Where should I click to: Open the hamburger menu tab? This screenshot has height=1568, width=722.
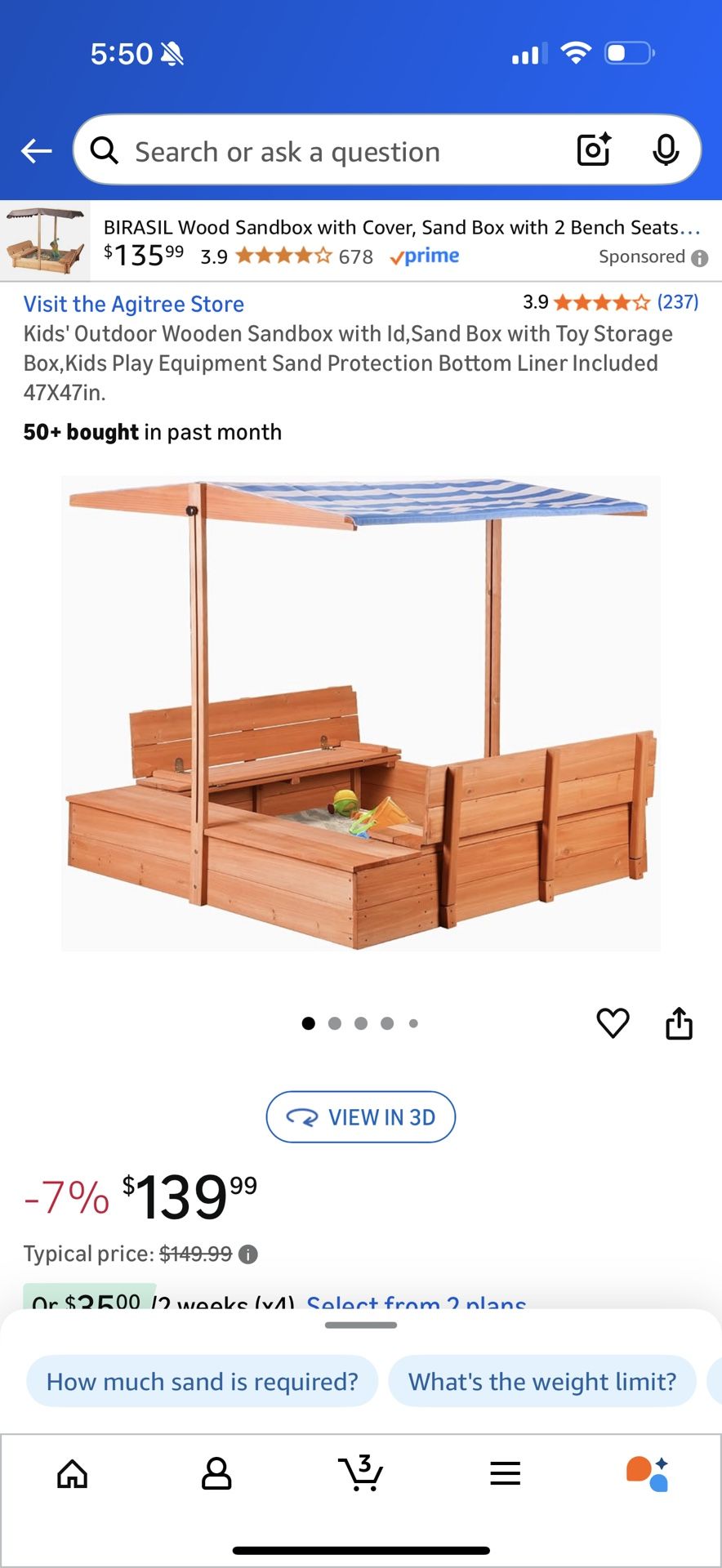tap(505, 1473)
